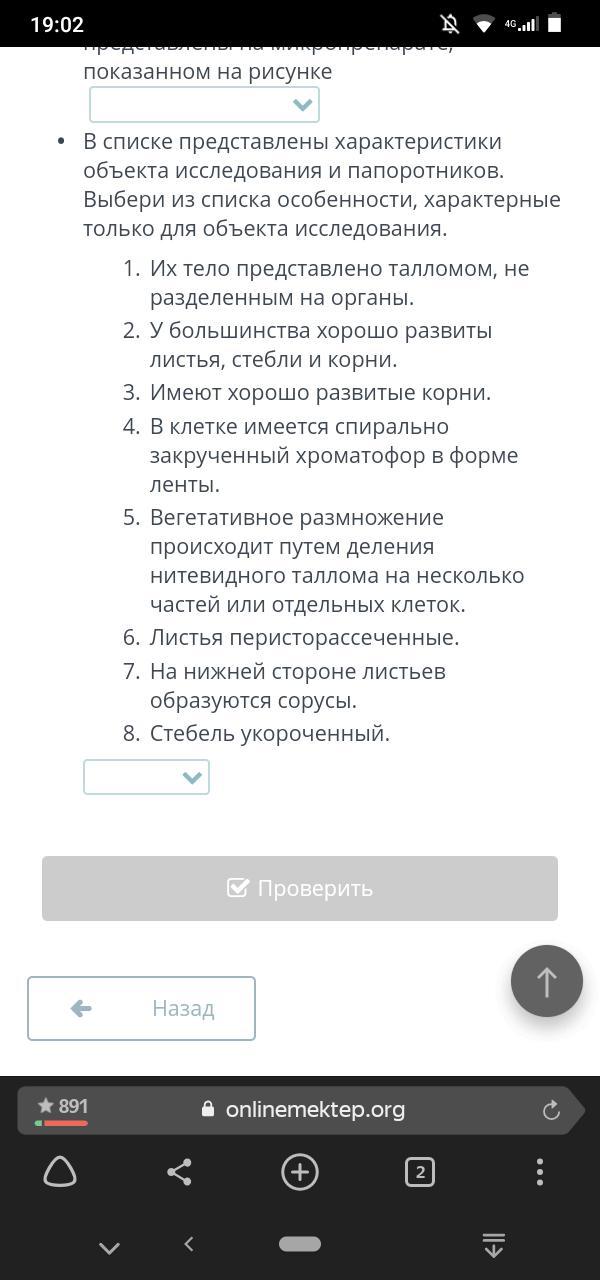The width and height of the screenshot is (600, 1280).
Task: Open the Alice assistant icon in toolbar
Action: pos(60,1172)
